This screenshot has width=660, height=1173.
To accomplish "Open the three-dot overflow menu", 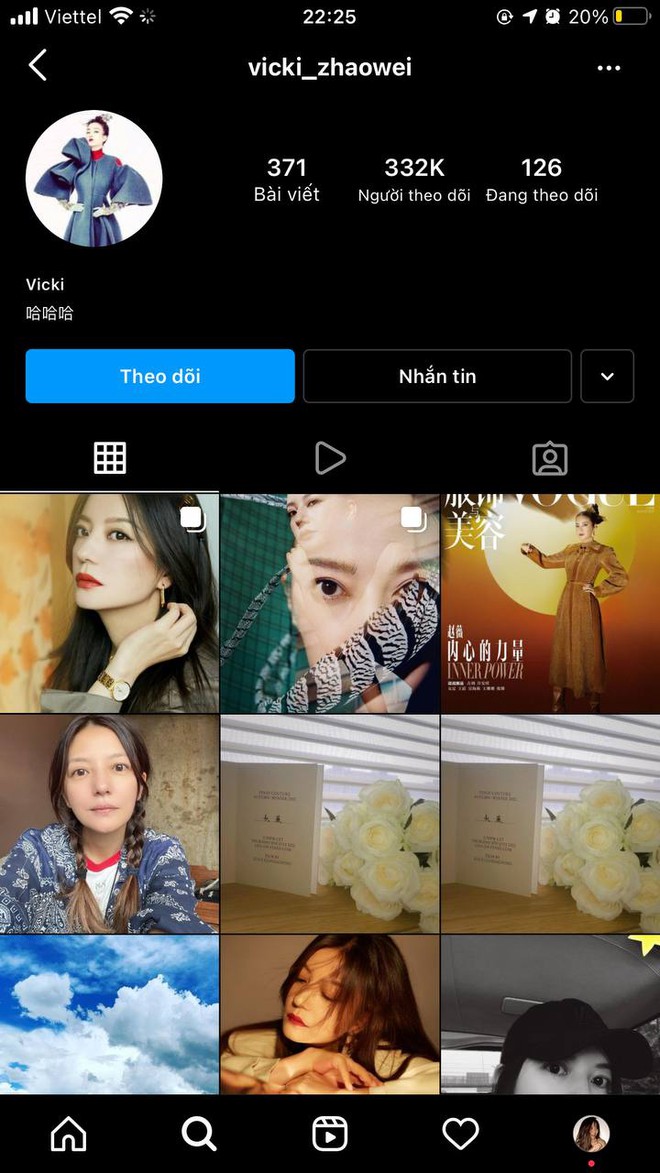I will pos(608,67).
